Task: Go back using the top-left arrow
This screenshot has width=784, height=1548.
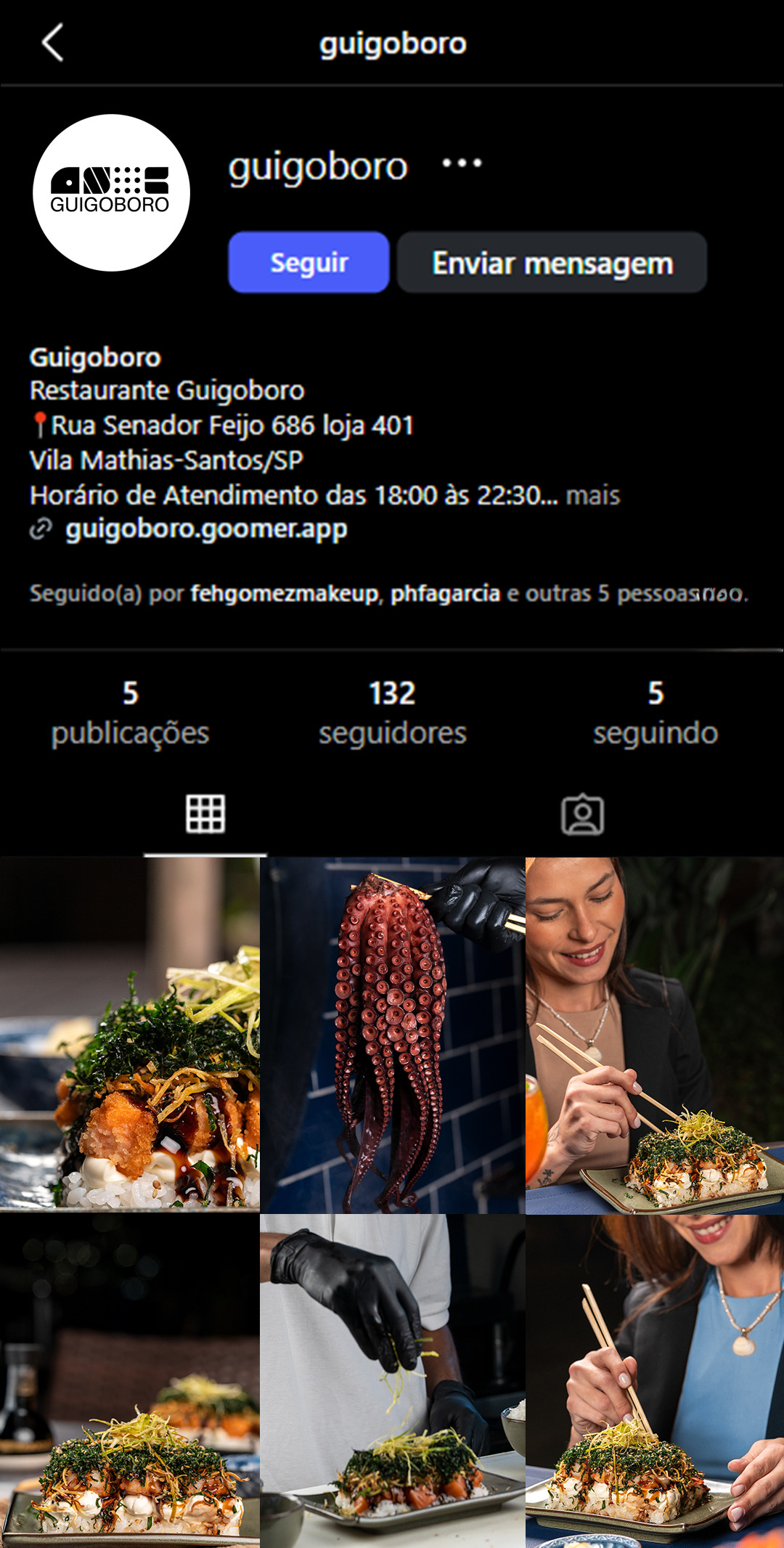Action: point(53,43)
